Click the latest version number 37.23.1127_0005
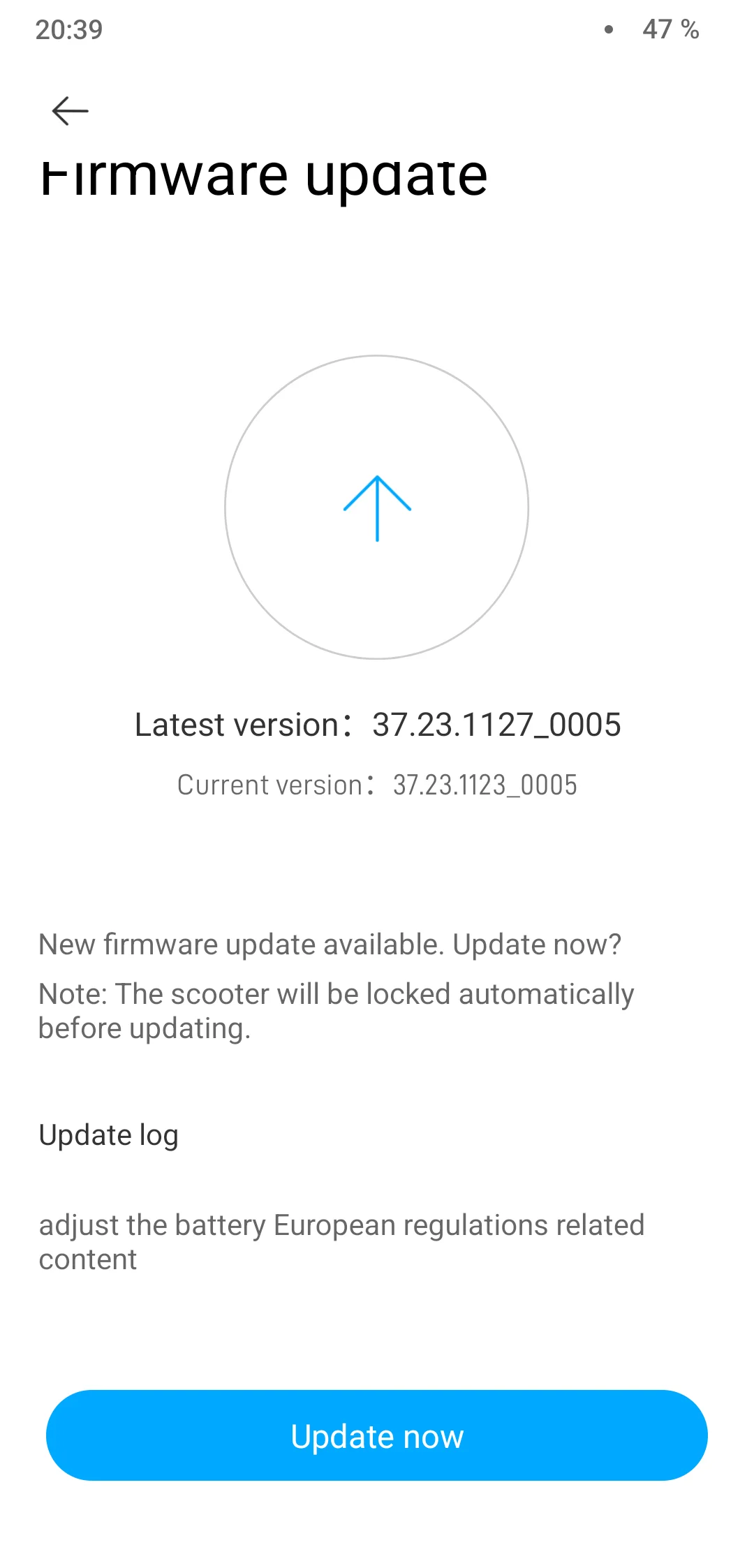 click(x=496, y=725)
